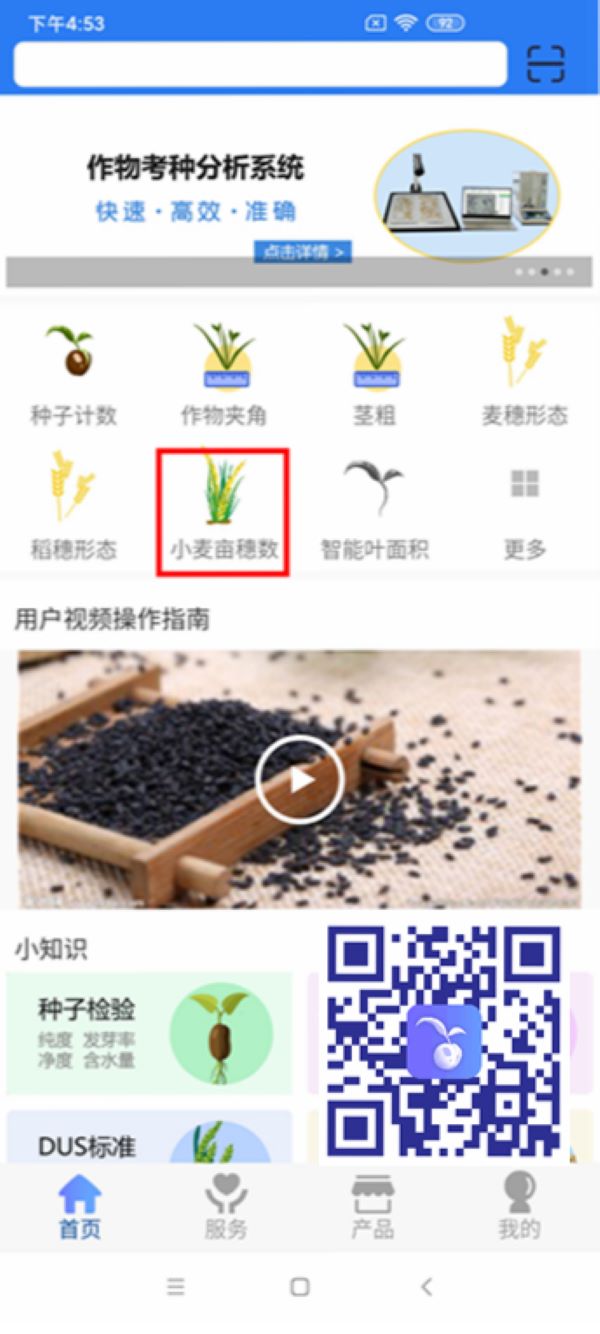Image resolution: width=600 pixels, height=1334 pixels.
Task: Show 更多 tools
Action: (524, 507)
